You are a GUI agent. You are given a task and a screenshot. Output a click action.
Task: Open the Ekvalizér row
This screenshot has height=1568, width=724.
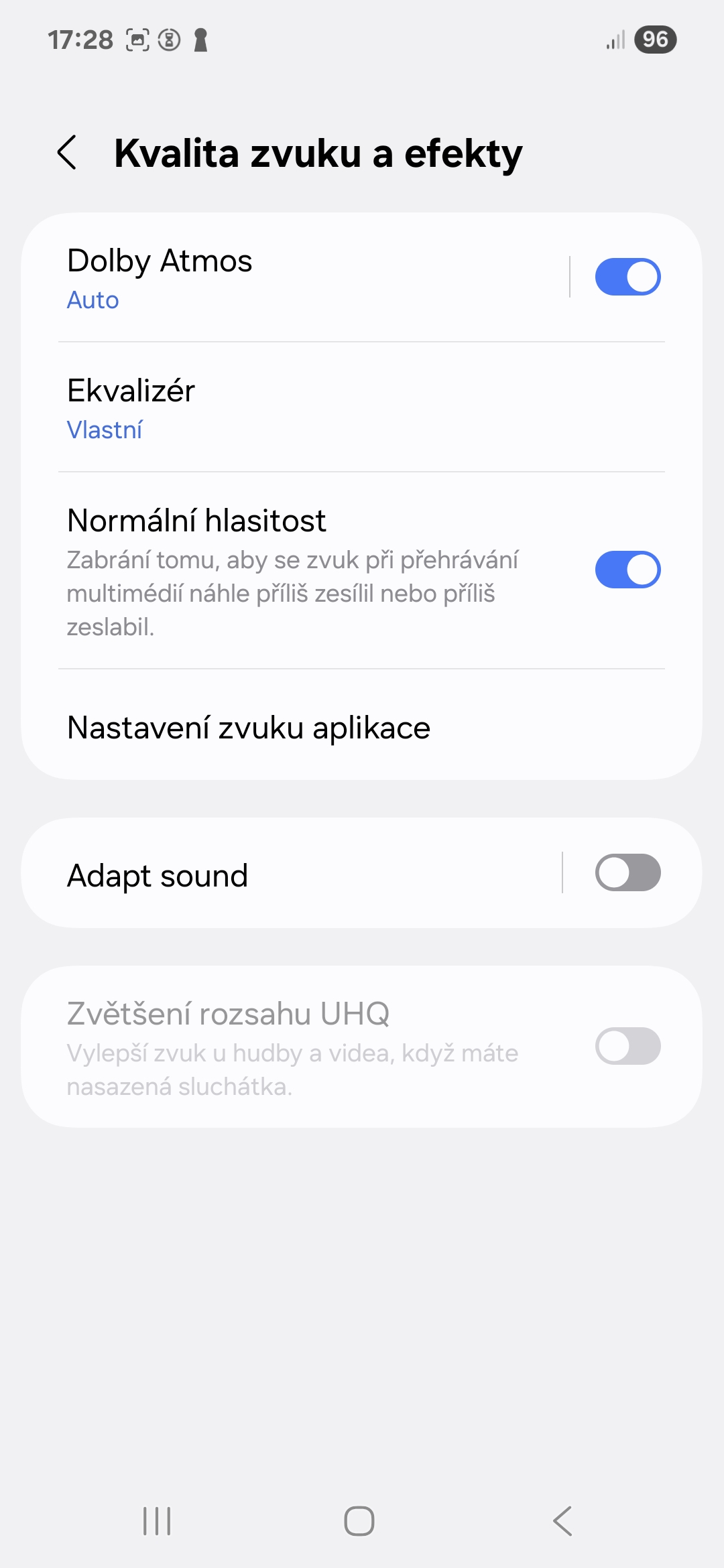[362, 407]
